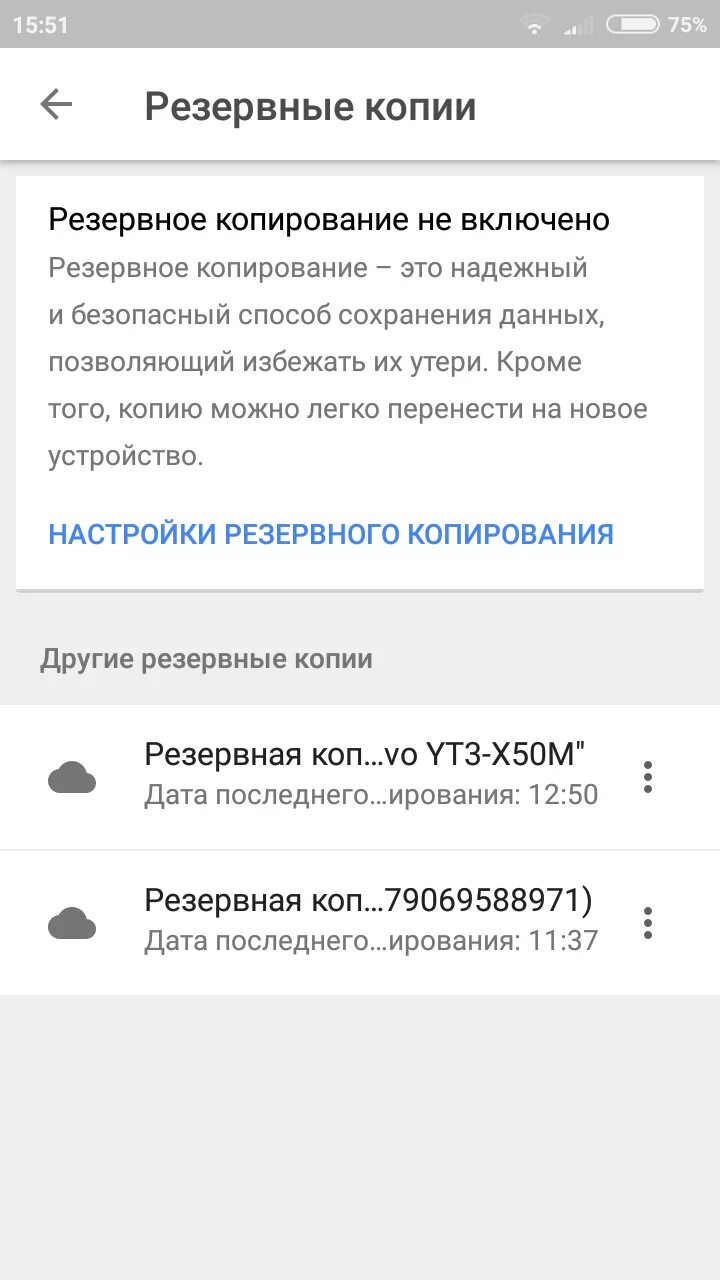Open overflow menu for YT3-X50M backup
Image resolution: width=720 pixels, height=1280 pixels.
pyautogui.click(x=648, y=777)
